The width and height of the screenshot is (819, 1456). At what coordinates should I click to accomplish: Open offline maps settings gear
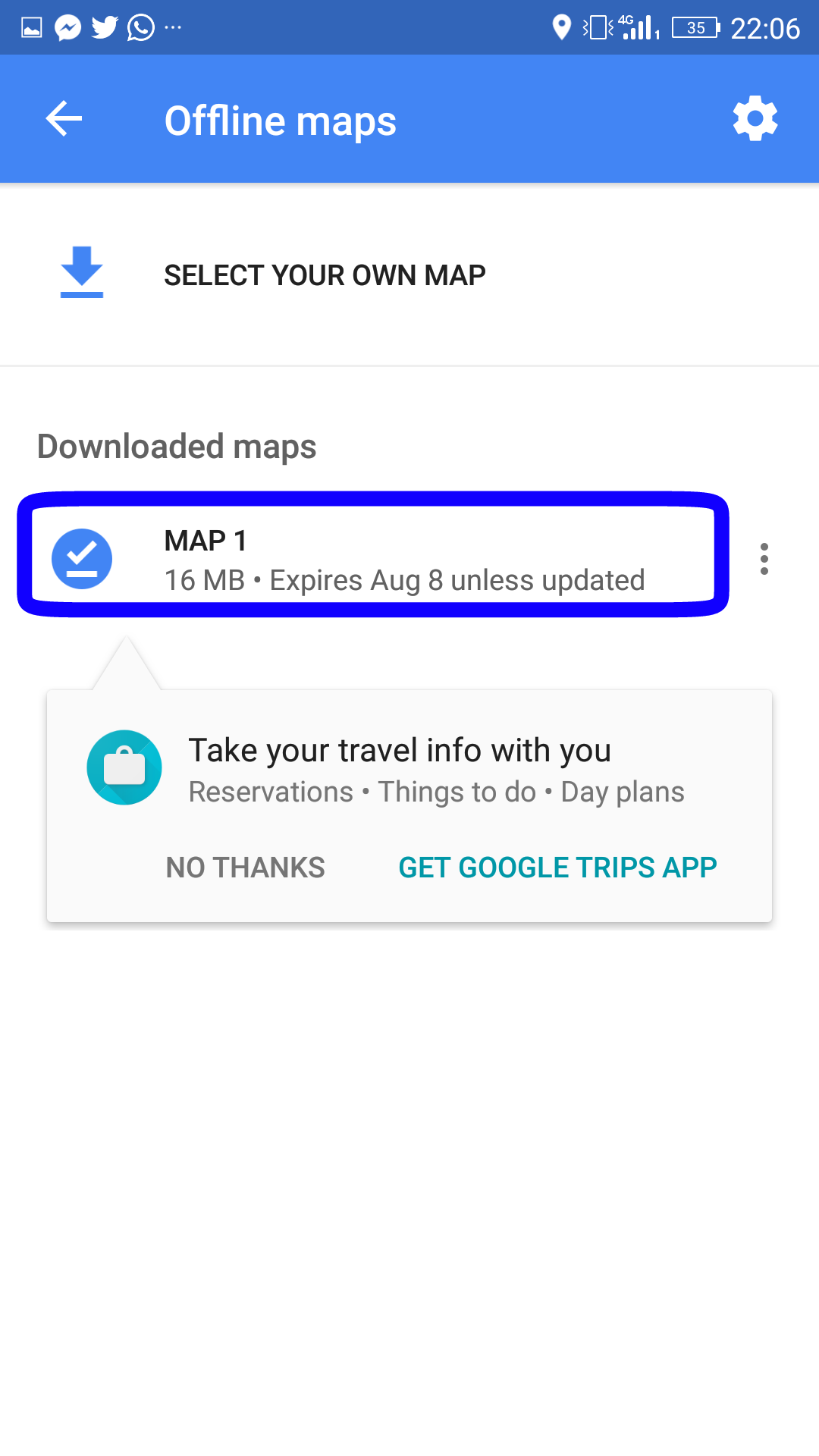coord(755,118)
